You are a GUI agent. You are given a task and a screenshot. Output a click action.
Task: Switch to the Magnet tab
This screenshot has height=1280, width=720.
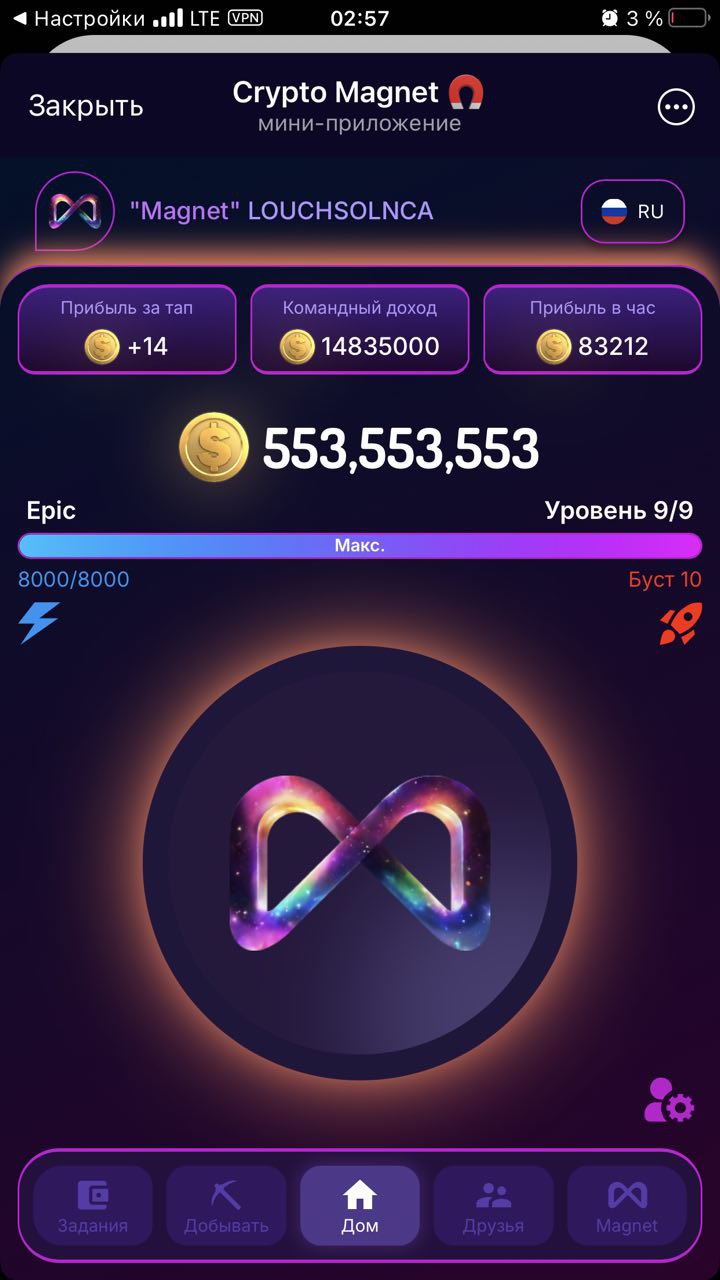coord(627,1205)
